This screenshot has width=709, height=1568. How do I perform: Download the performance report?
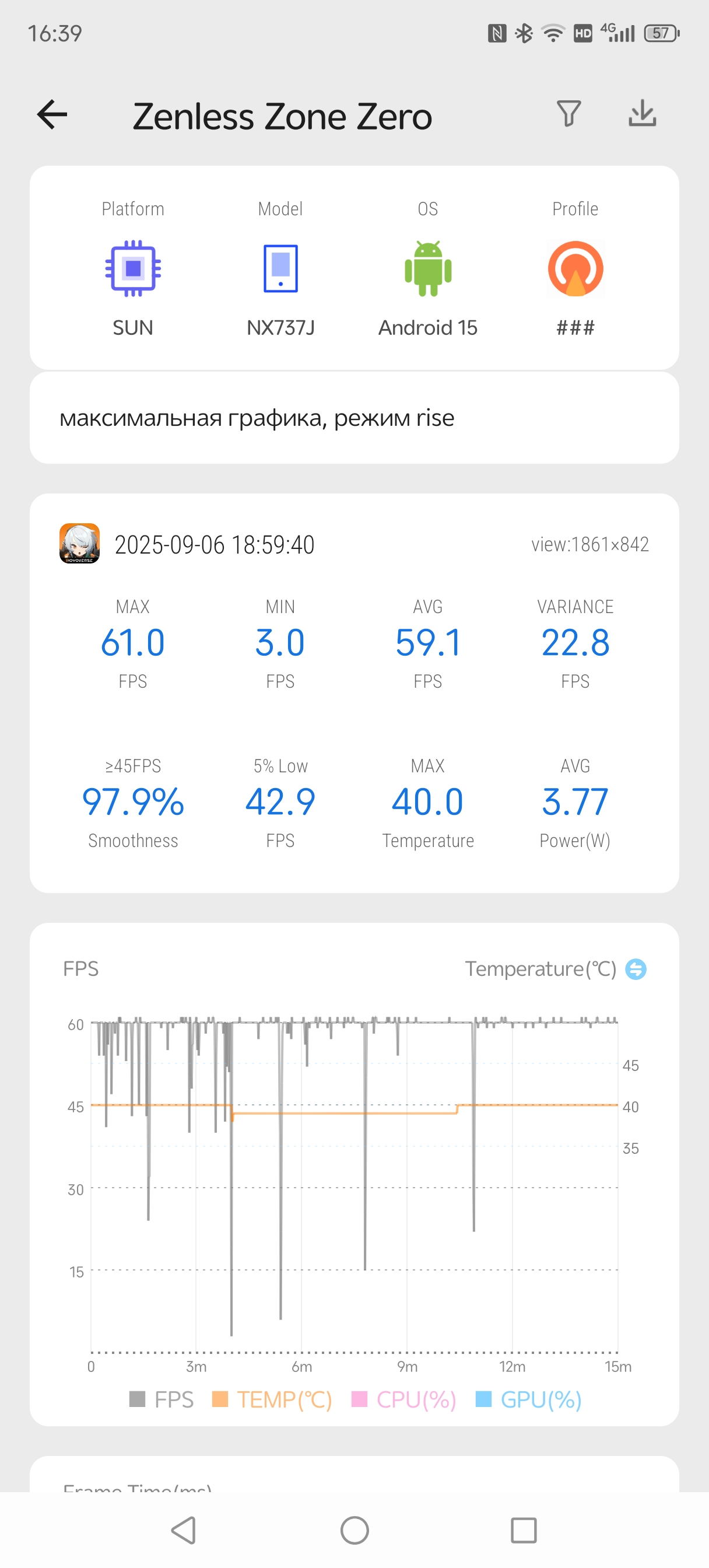(642, 114)
